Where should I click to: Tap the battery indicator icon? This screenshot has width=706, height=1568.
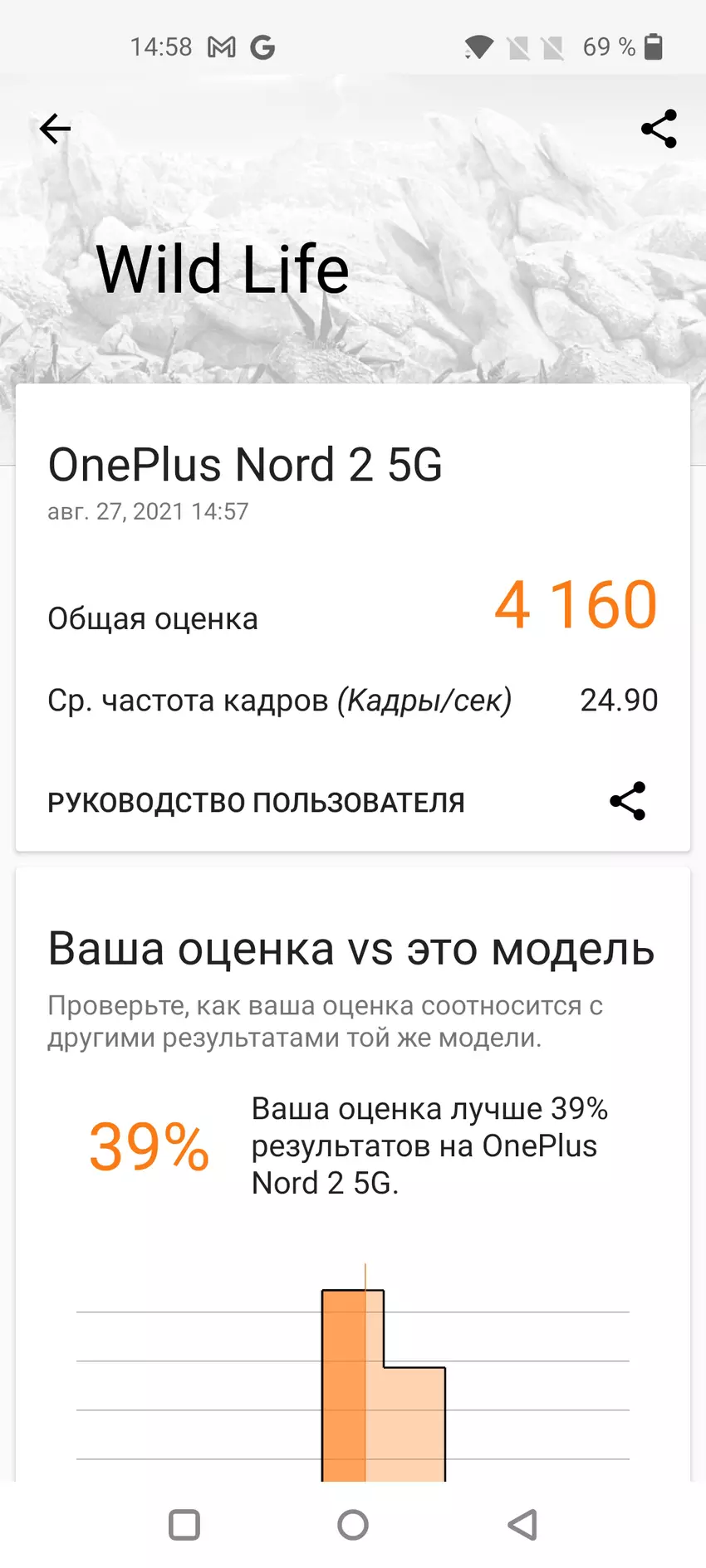click(x=654, y=47)
